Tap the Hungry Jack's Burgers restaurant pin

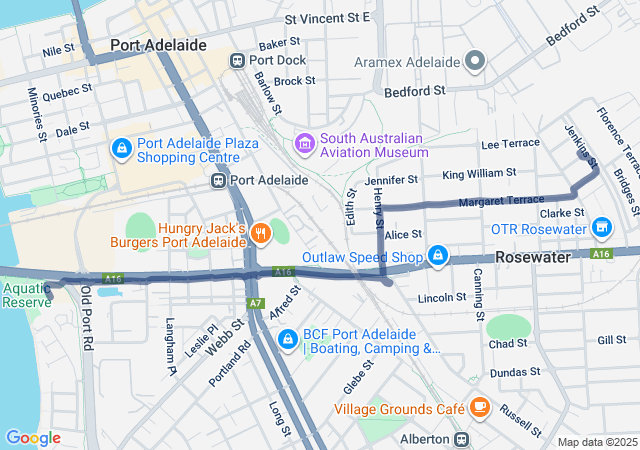point(261,233)
